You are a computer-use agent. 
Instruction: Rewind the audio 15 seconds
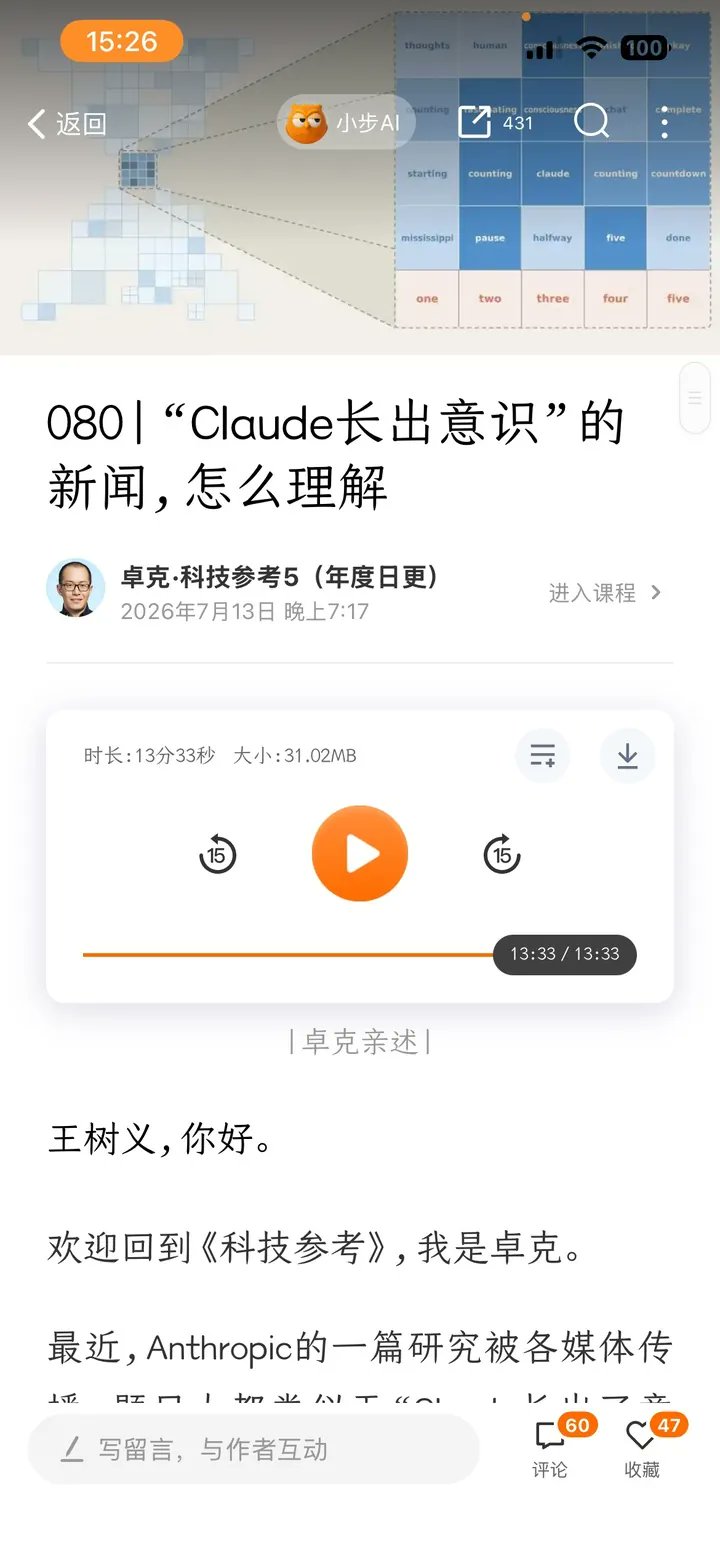tap(217, 855)
